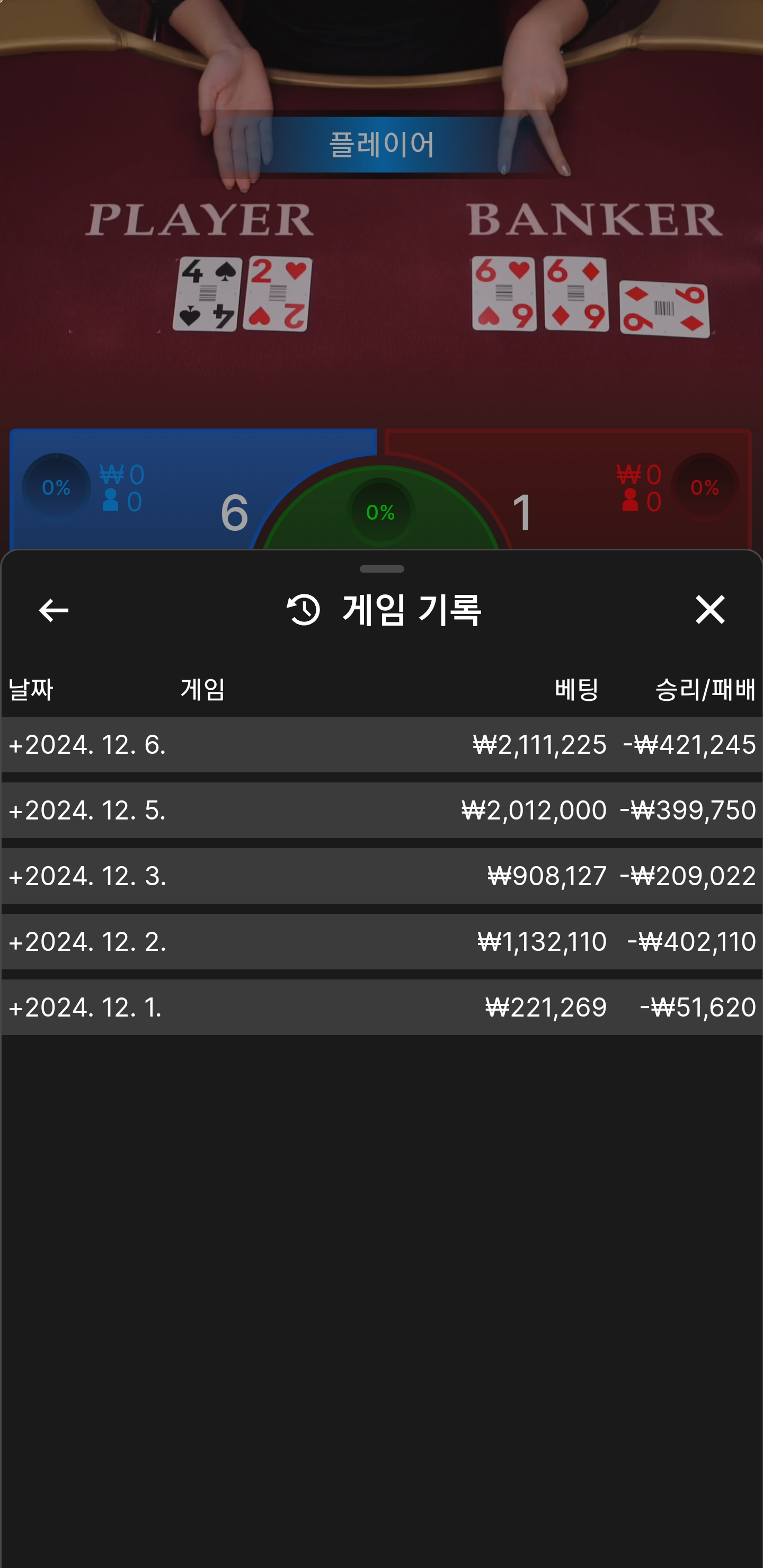Go back from game history panel

click(54, 610)
